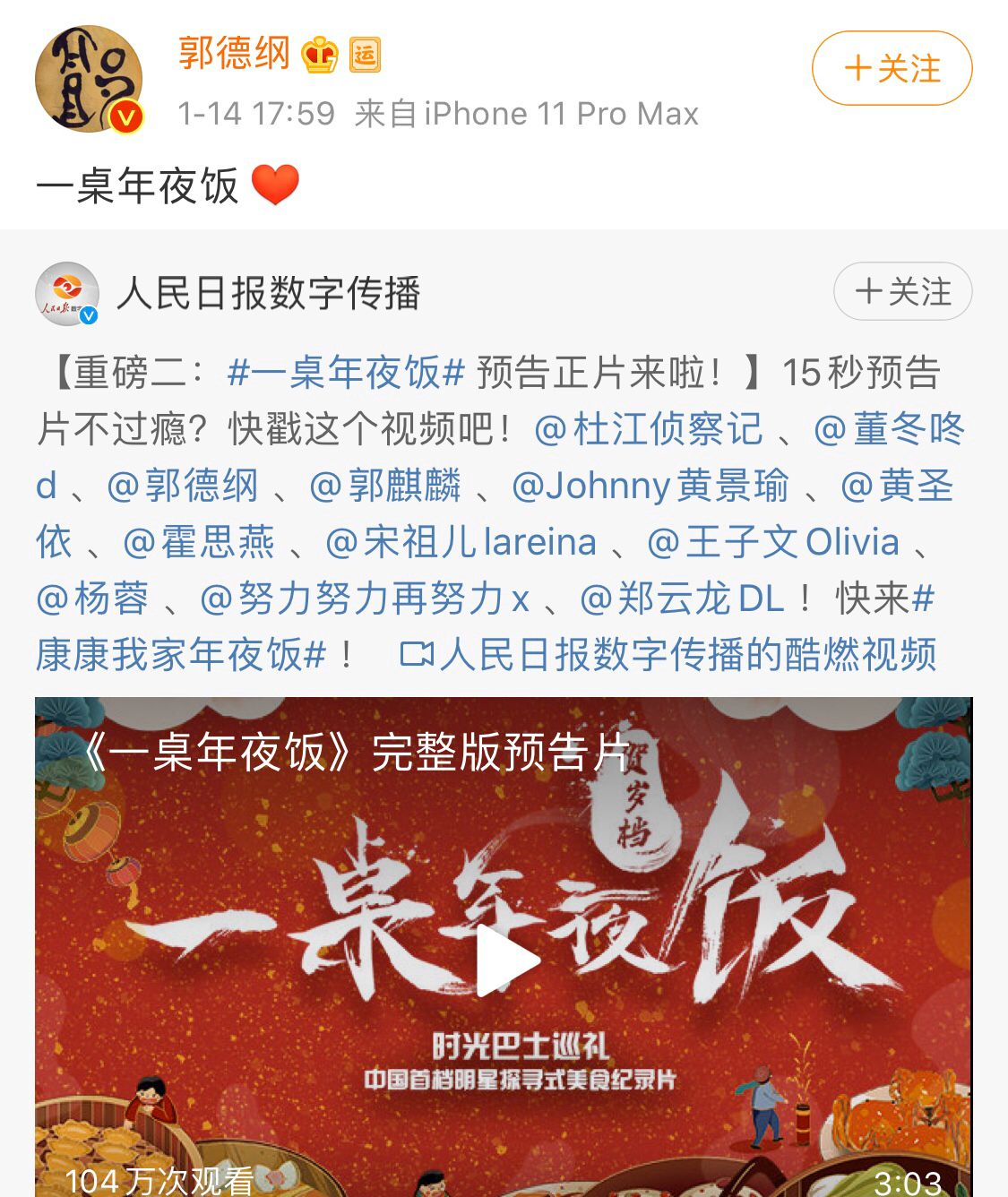Open the @杨蓉 mention
The height and width of the screenshot is (1197, 1008).
tap(92, 598)
